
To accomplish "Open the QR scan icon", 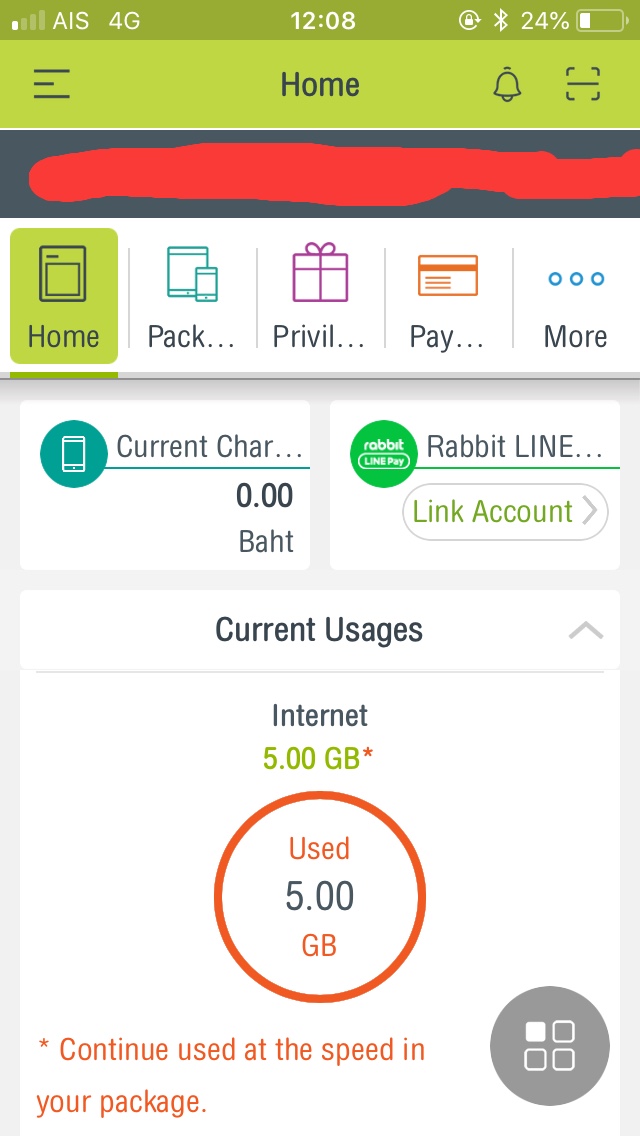I will tap(583, 84).
